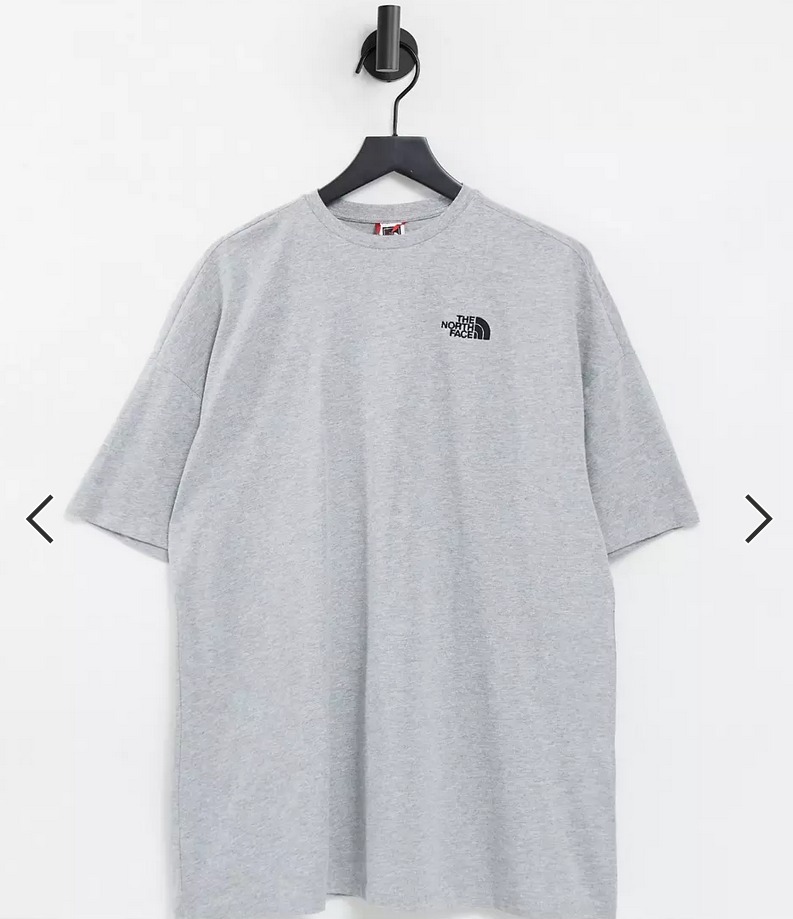Go to the next product image
This screenshot has width=793, height=919.
point(757,518)
